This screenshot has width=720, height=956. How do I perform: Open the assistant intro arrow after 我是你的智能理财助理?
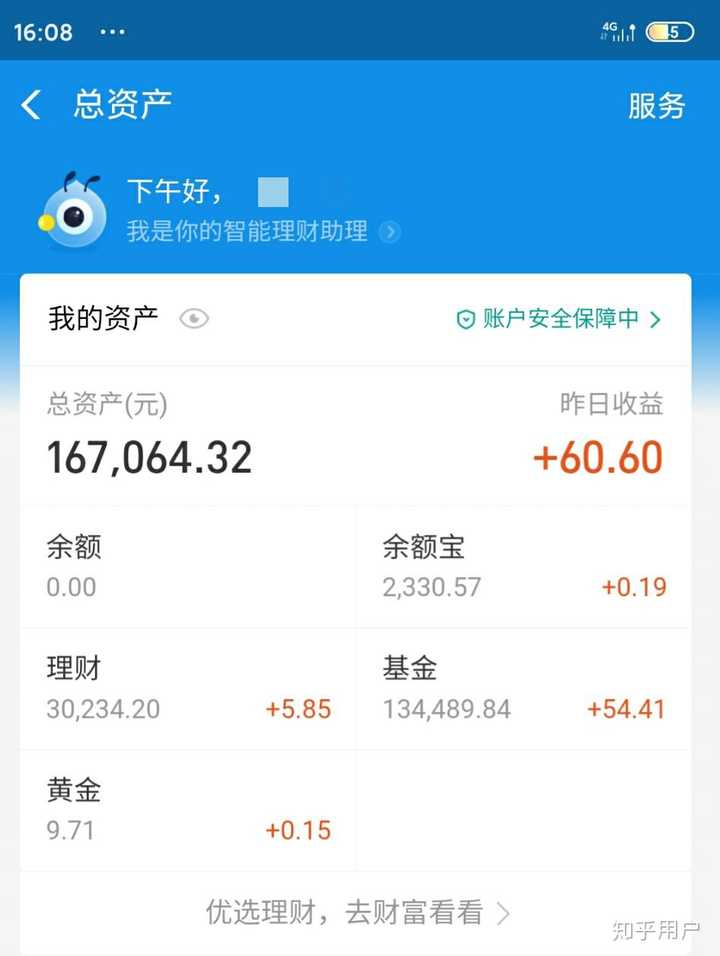(390, 232)
